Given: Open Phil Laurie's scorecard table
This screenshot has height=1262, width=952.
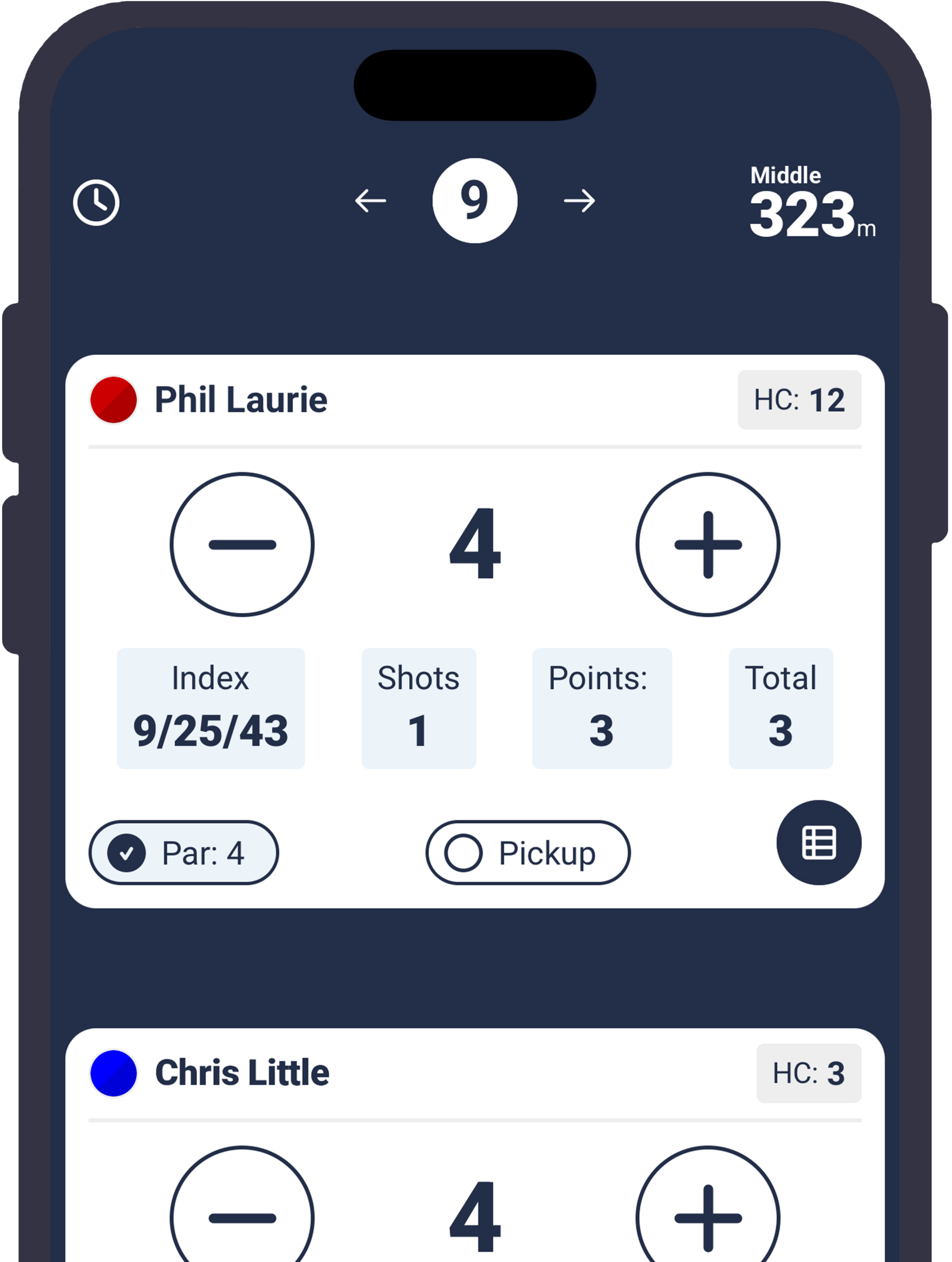Looking at the screenshot, I should [818, 842].
